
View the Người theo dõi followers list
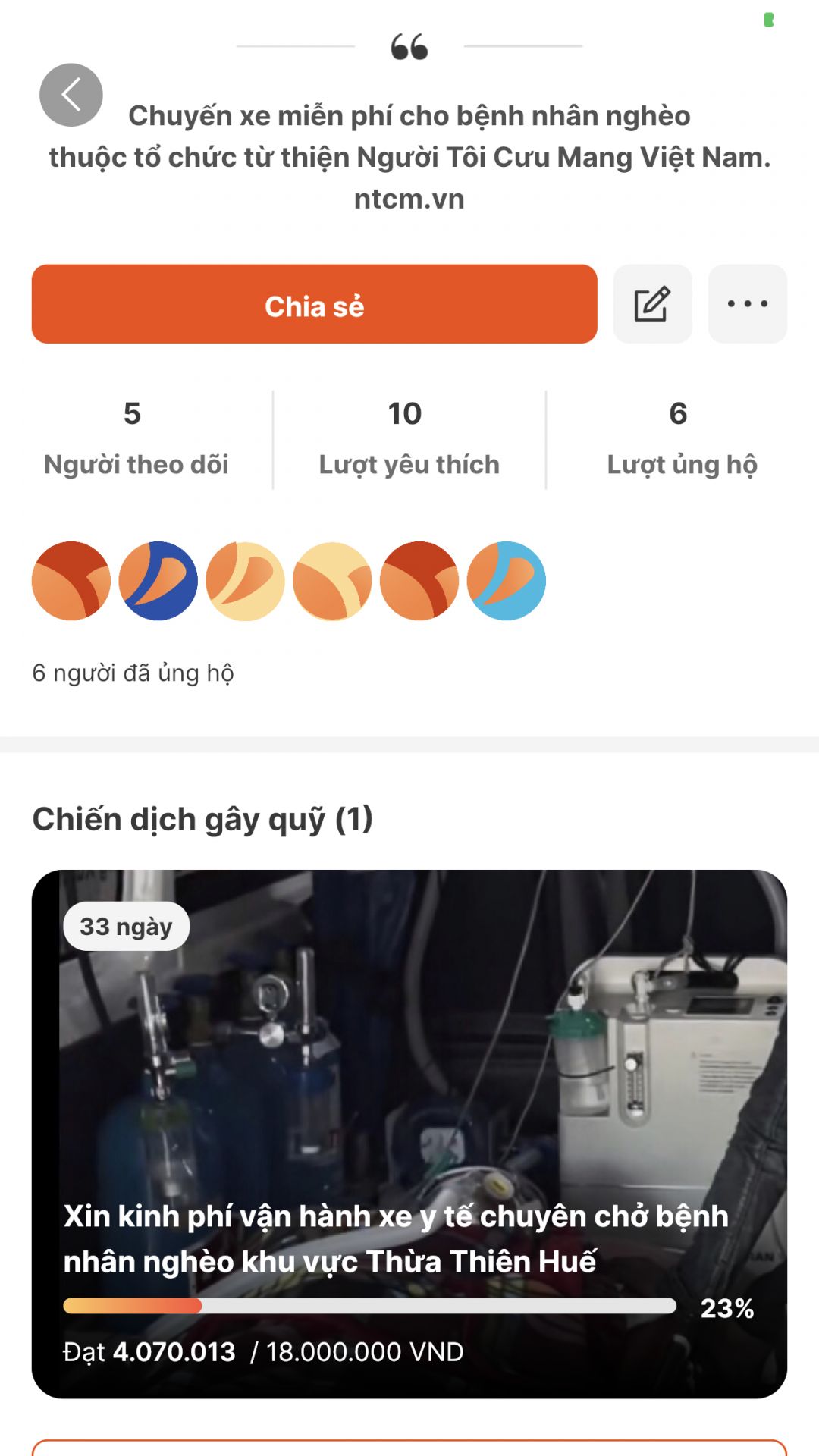pos(136,440)
